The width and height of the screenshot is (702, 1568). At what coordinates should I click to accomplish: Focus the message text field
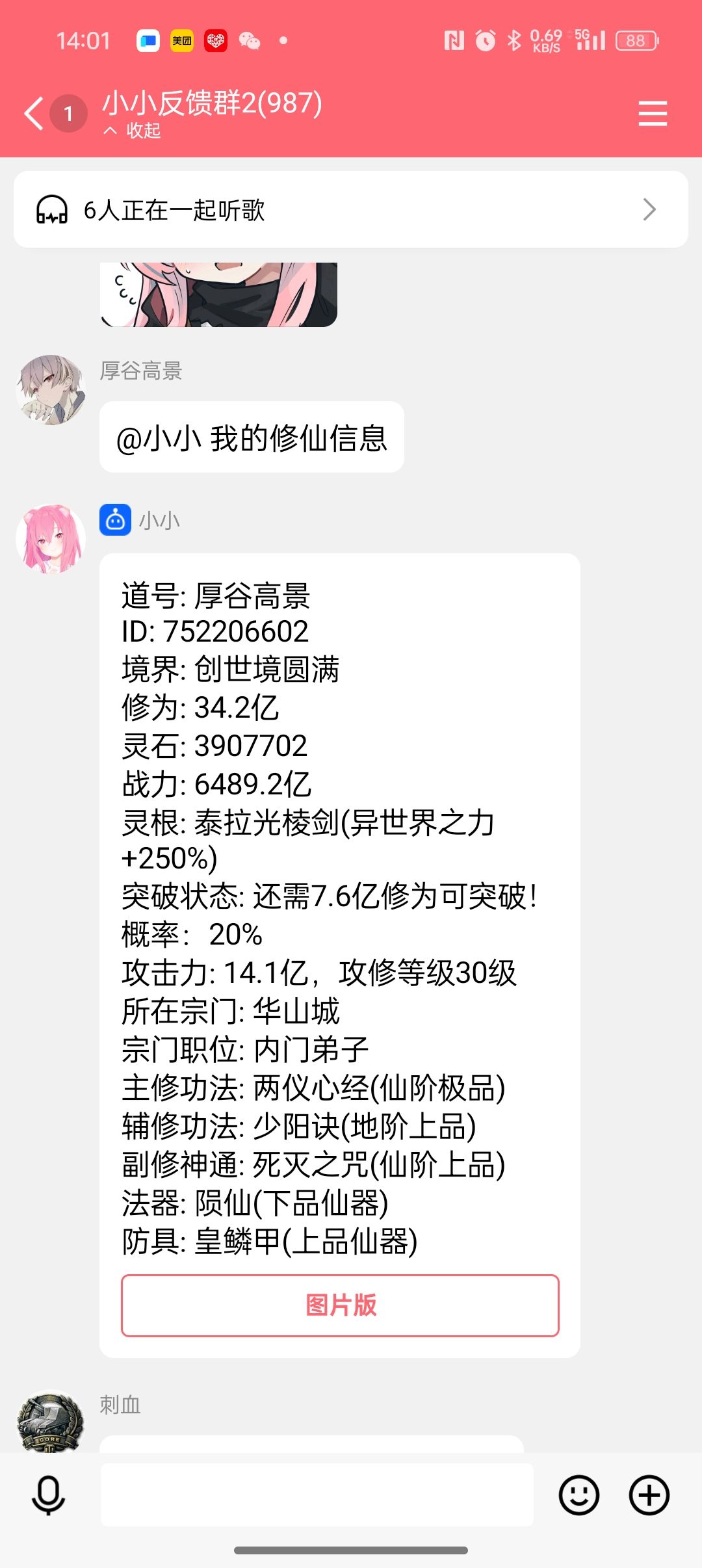(x=317, y=1495)
